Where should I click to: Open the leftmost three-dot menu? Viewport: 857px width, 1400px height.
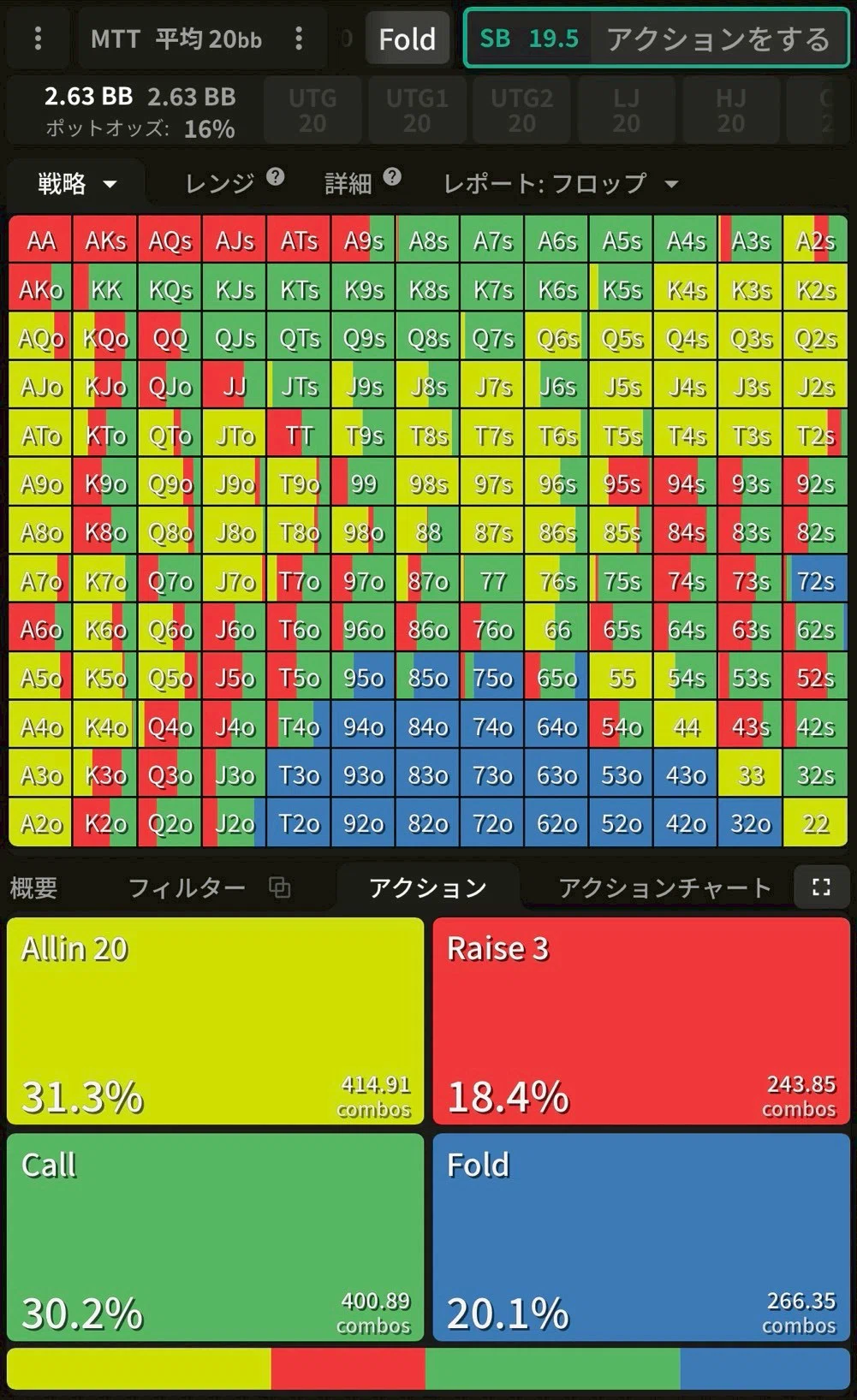point(38,39)
